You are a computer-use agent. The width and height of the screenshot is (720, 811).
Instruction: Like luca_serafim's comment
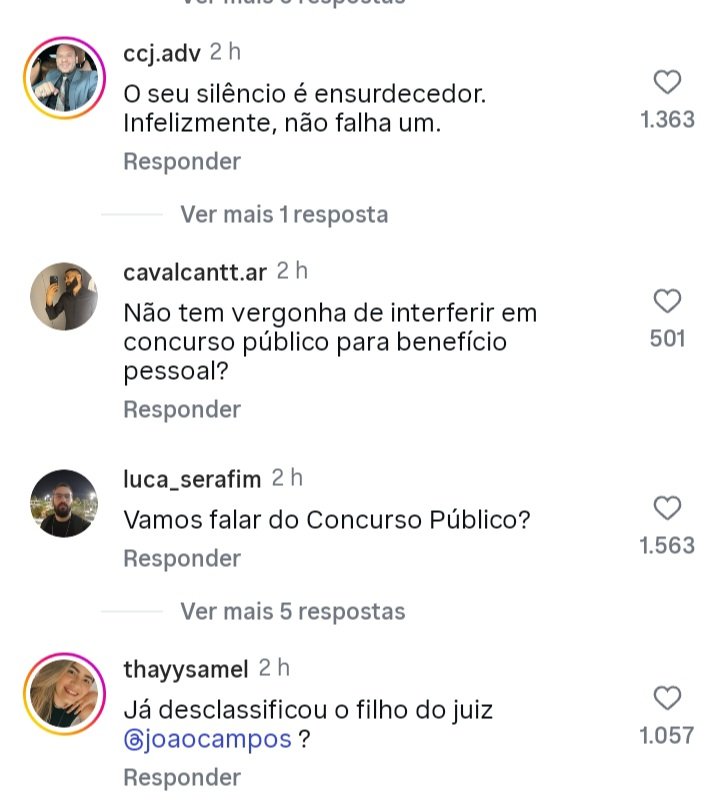tap(667, 508)
